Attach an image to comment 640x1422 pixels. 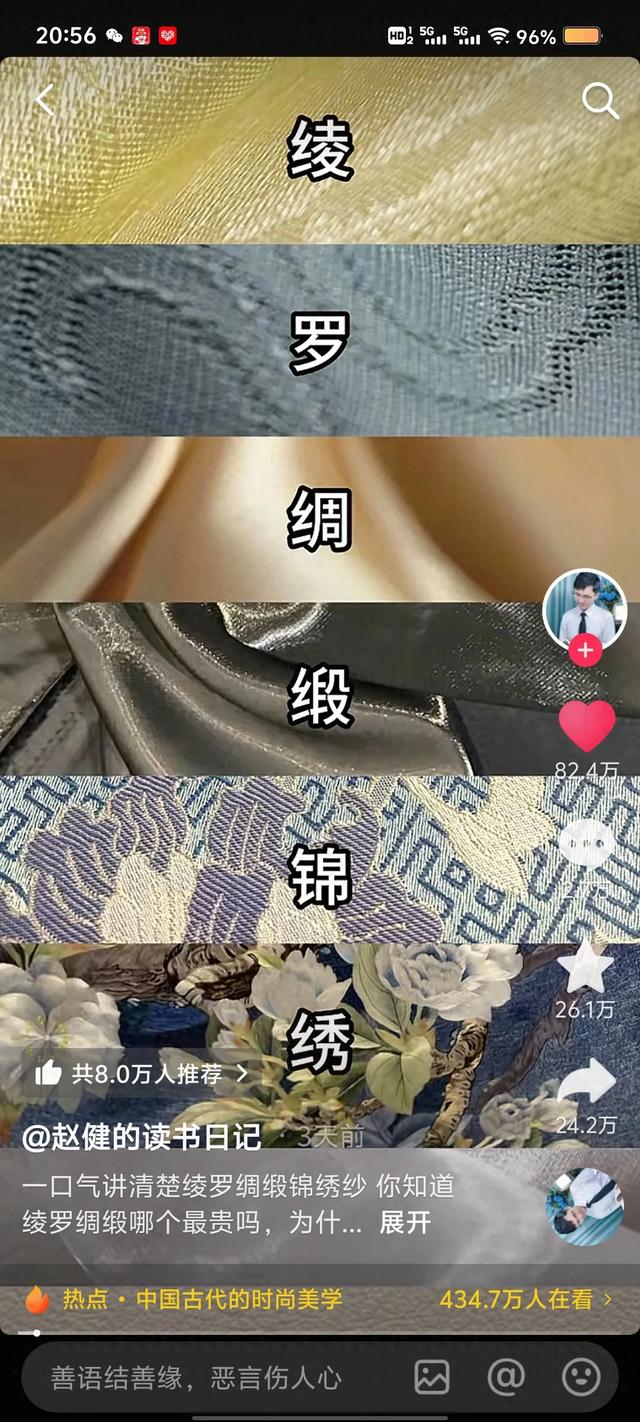[432, 1377]
